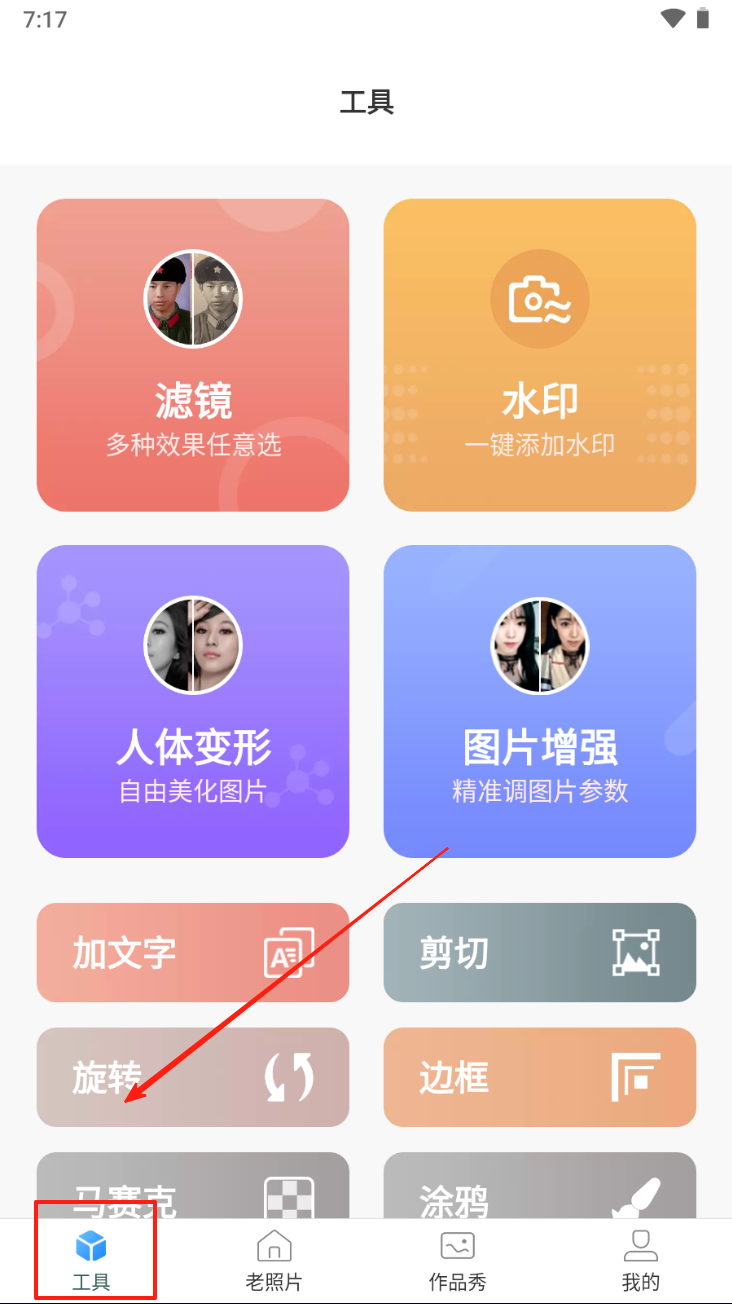
Task: Switch to the 老照片 tab
Action: (x=274, y=1260)
